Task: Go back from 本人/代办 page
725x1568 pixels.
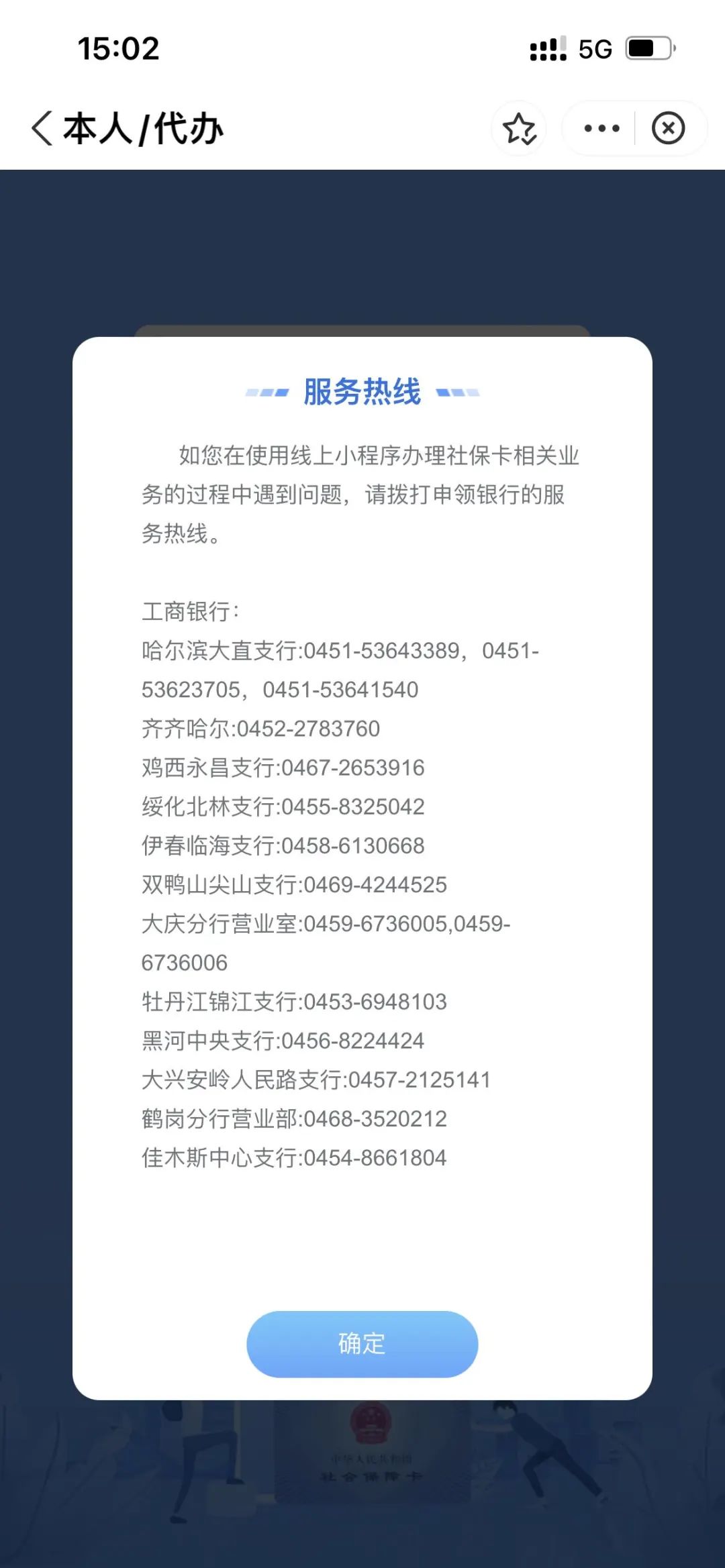Action: (42, 128)
